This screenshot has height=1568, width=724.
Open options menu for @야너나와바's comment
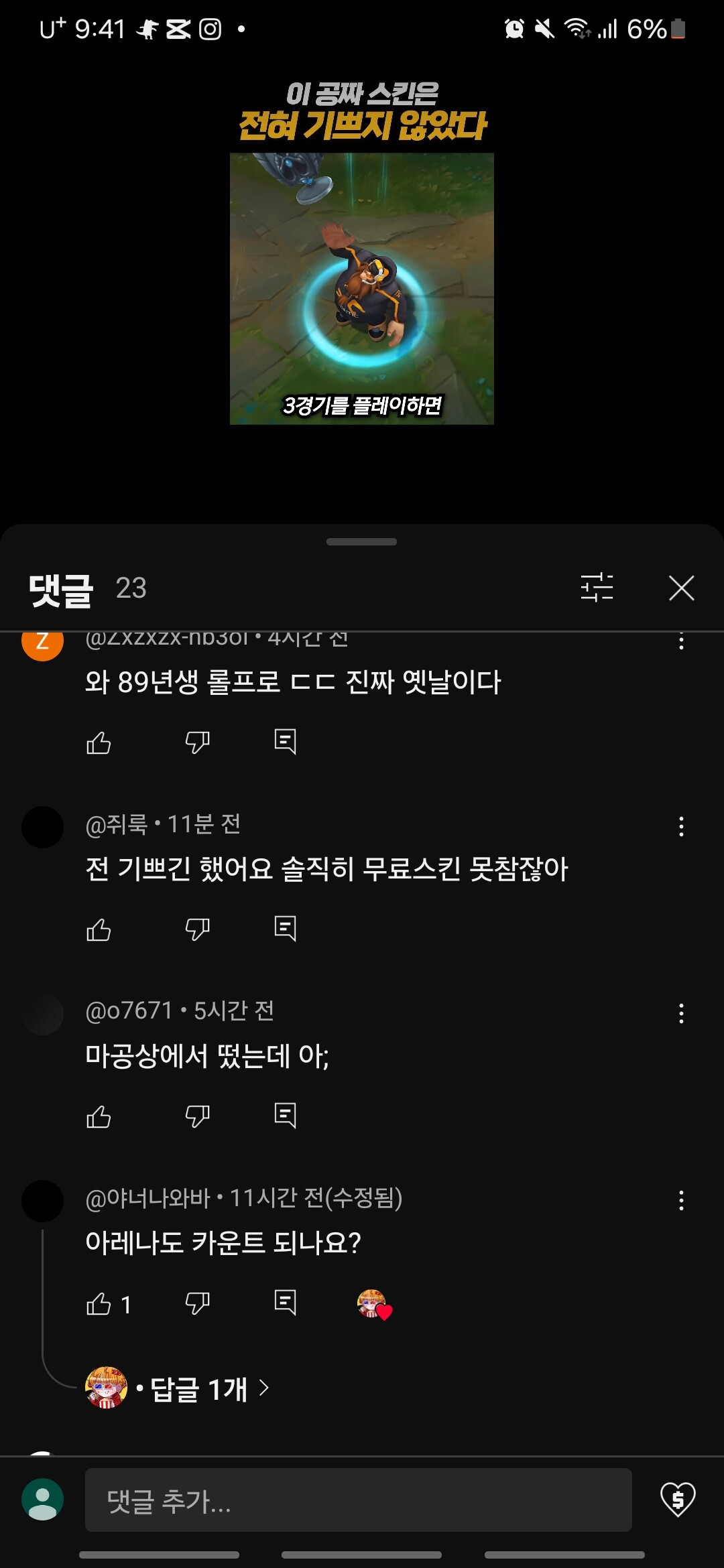pyautogui.click(x=681, y=1200)
